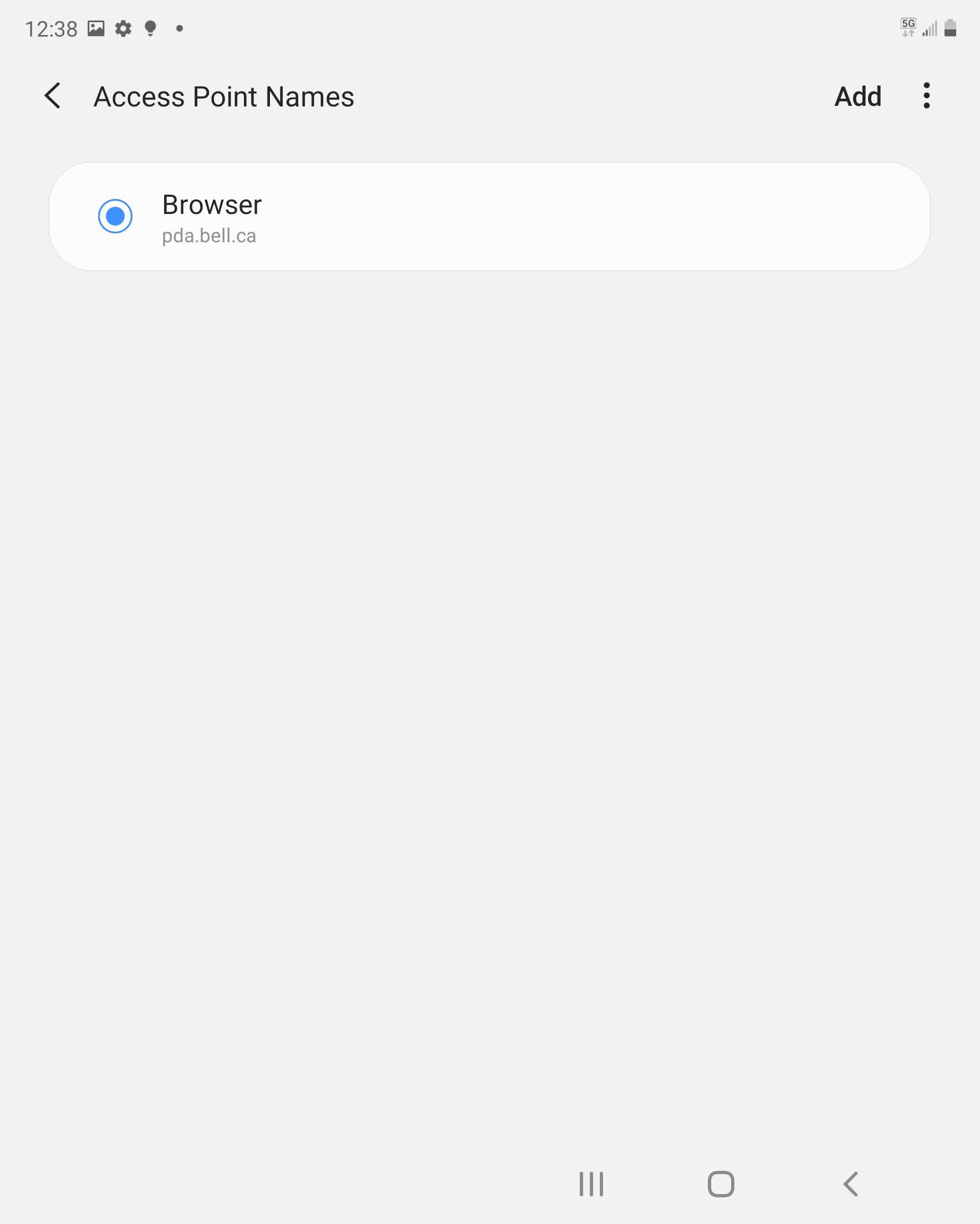Add a new access point
The height and width of the screenshot is (1224, 980).
pos(857,96)
